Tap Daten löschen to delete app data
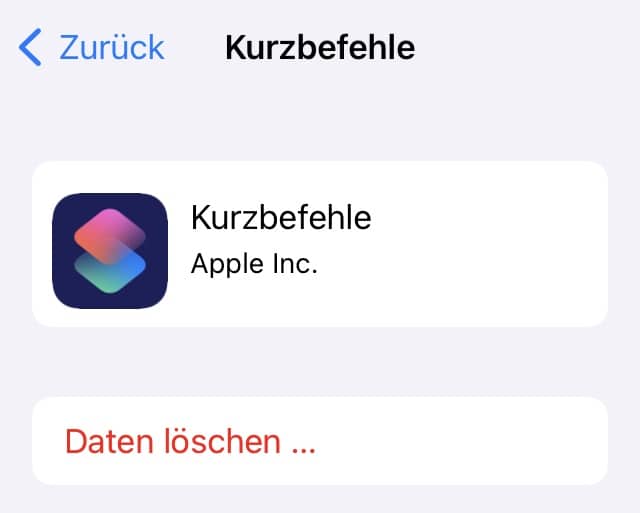Image resolution: width=640 pixels, height=513 pixels. click(x=190, y=441)
